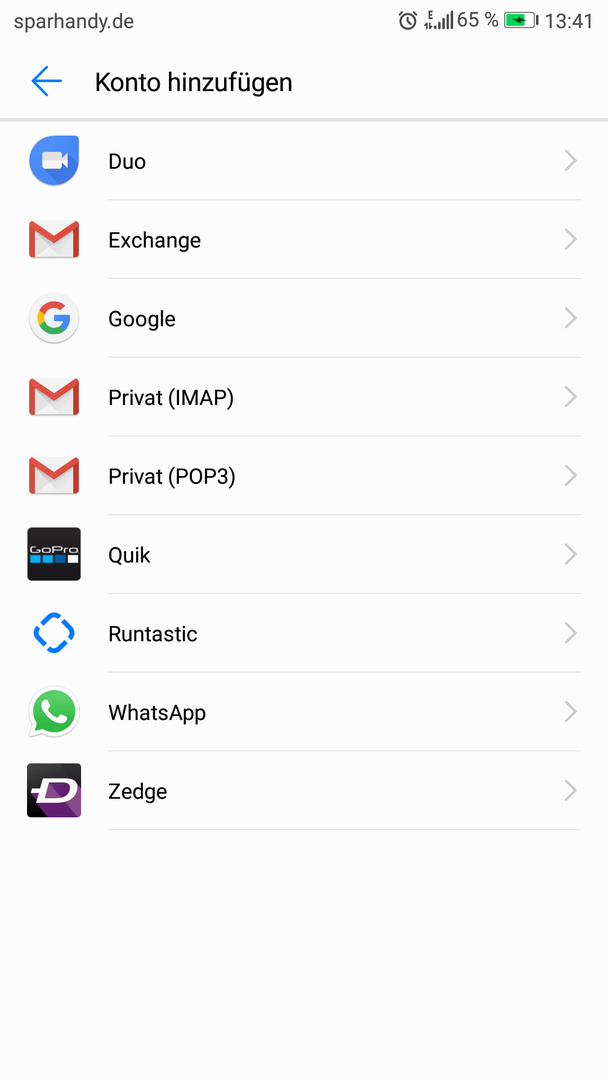
Task: Go back from Konto hinzufügen
Action: point(46,82)
